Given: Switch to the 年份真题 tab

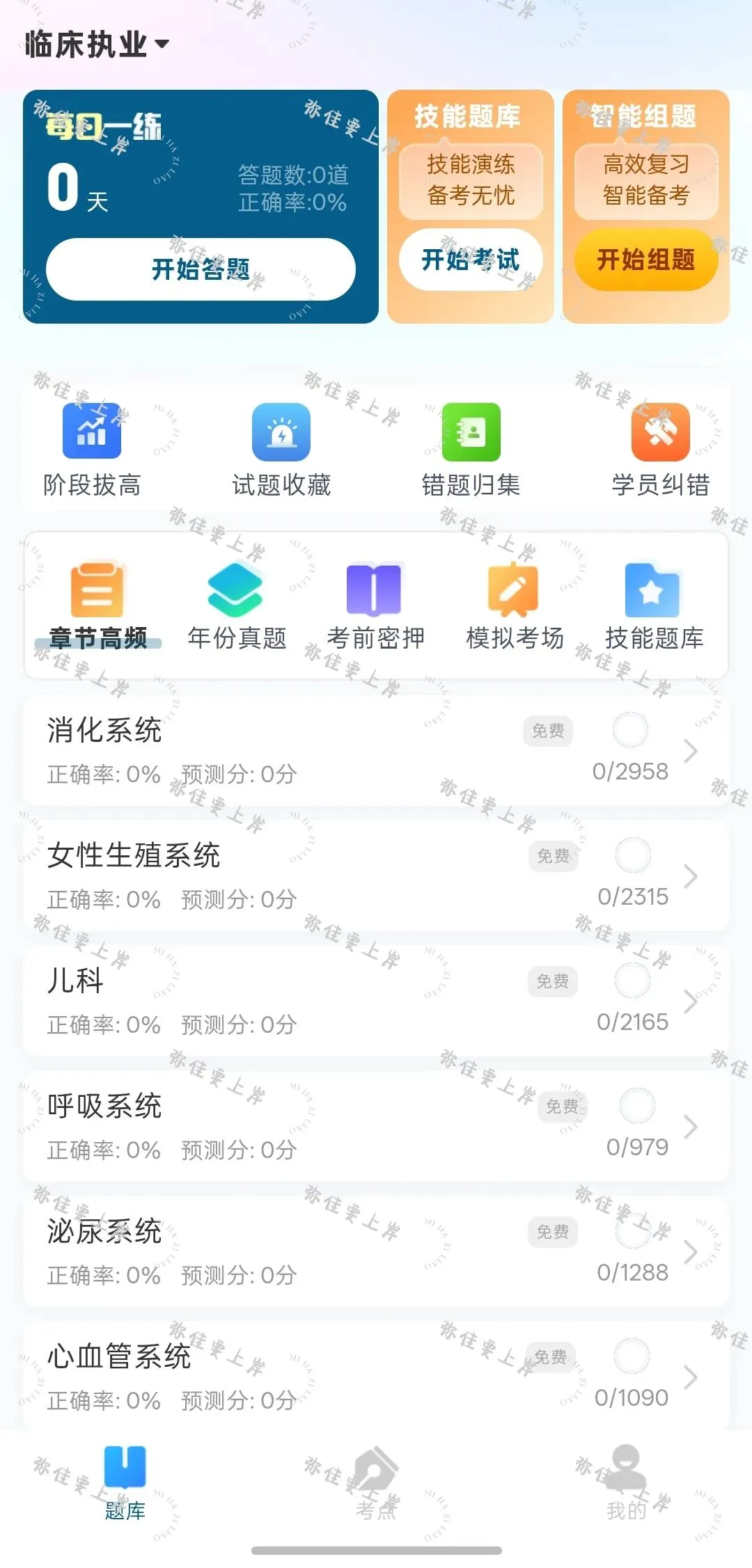Looking at the screenshot, I should (x=237, y=606).
